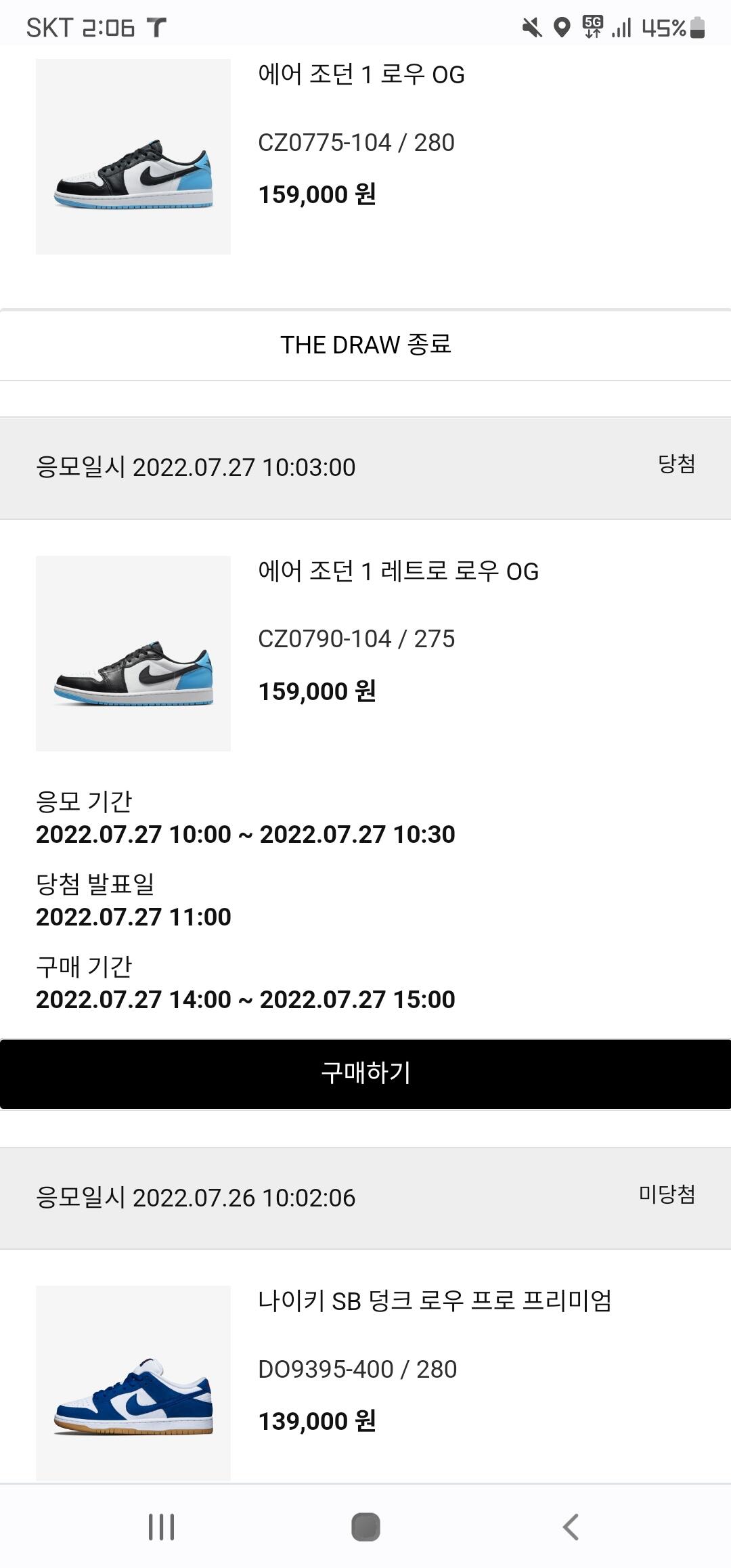731x1568 pixels.
Task: Tap the THE DRAW 종료 button
Action: coord(365,345)
